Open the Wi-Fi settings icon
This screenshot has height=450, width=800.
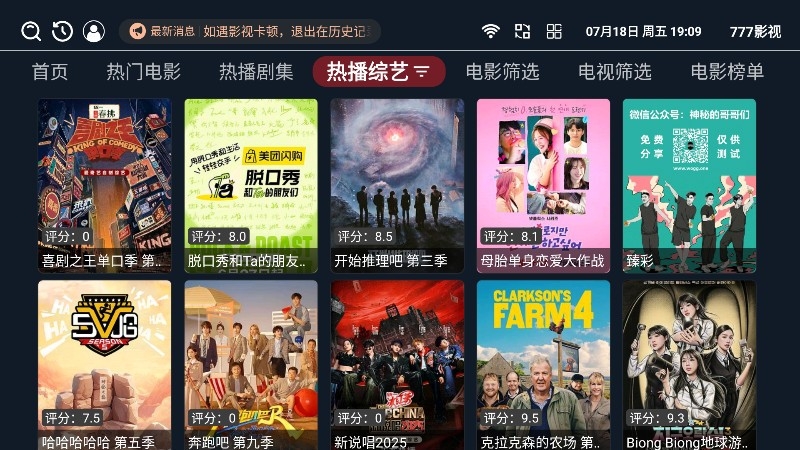[x=490, y=31]
